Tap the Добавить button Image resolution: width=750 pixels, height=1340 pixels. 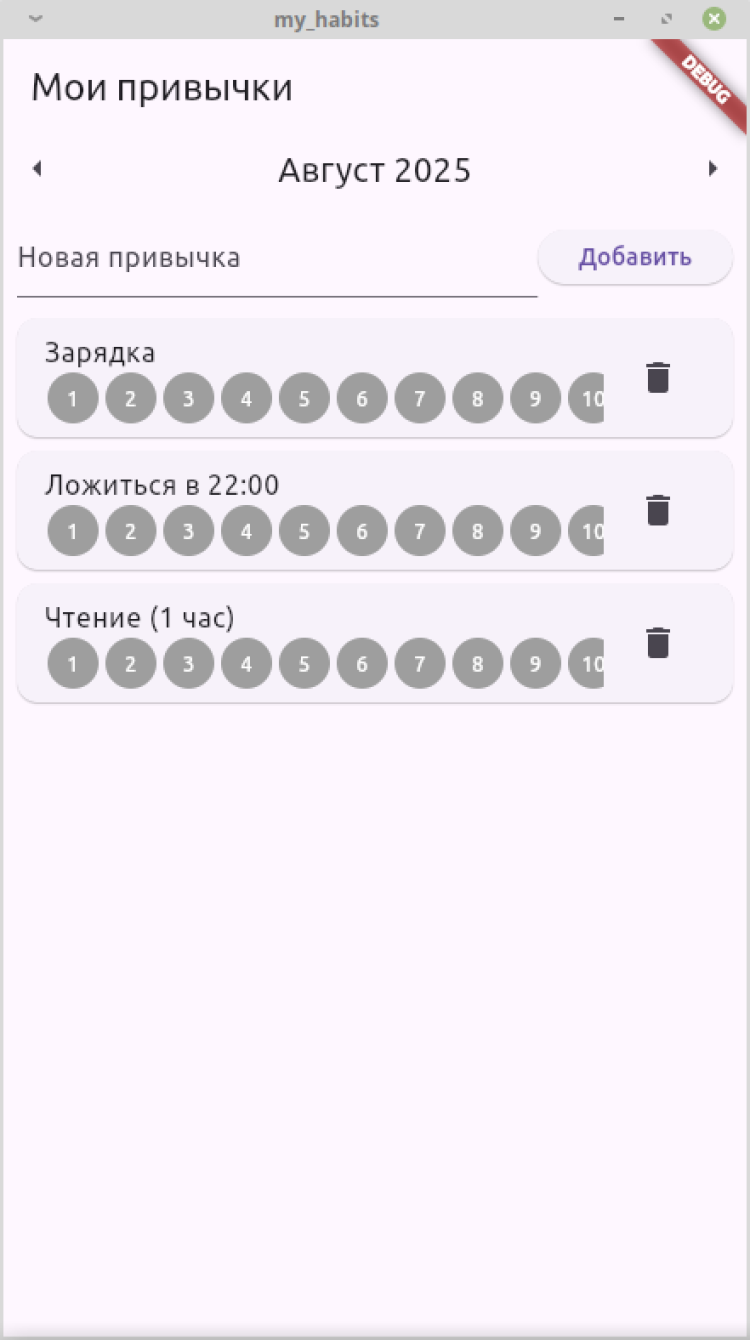(x=635, y=258)
